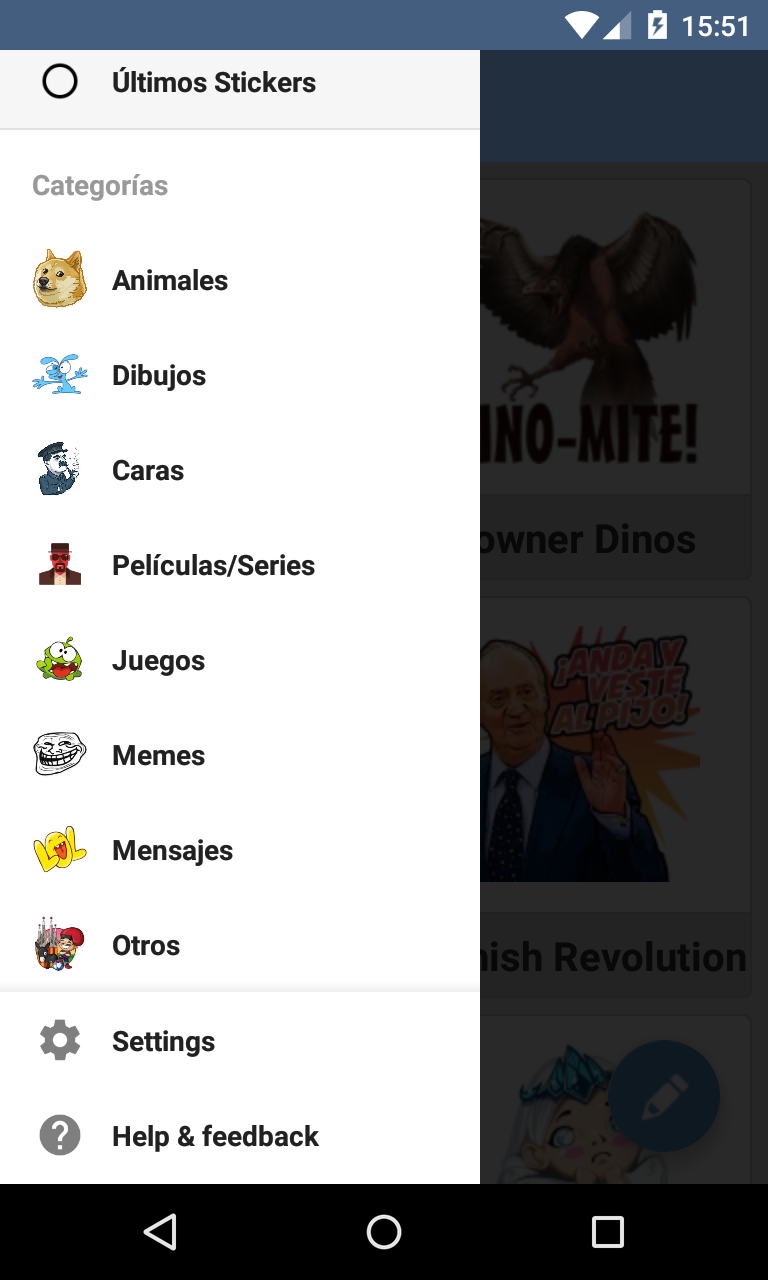
Task: Go back with the system back button
Action: [160, 1232]
